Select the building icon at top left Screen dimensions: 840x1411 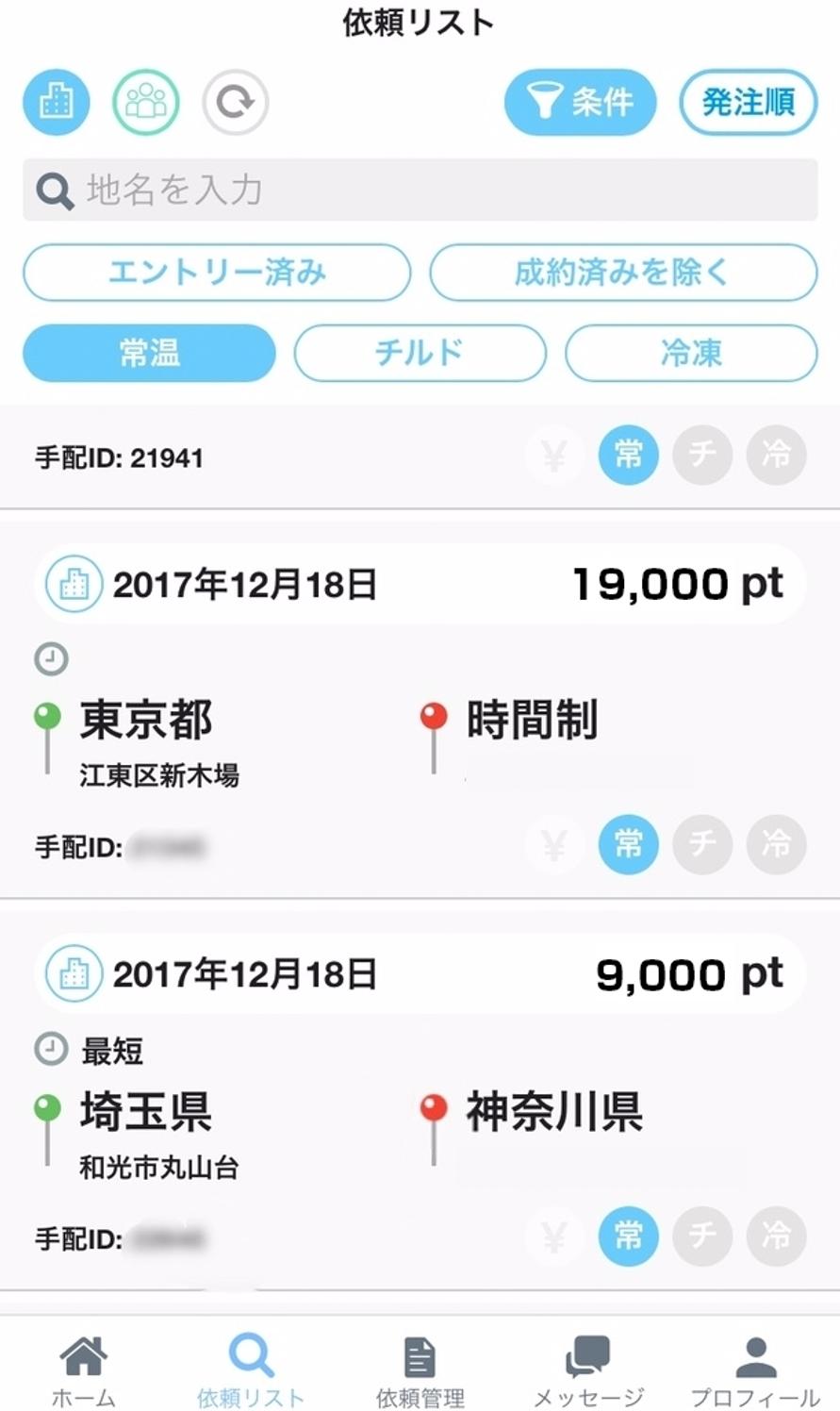55,102
